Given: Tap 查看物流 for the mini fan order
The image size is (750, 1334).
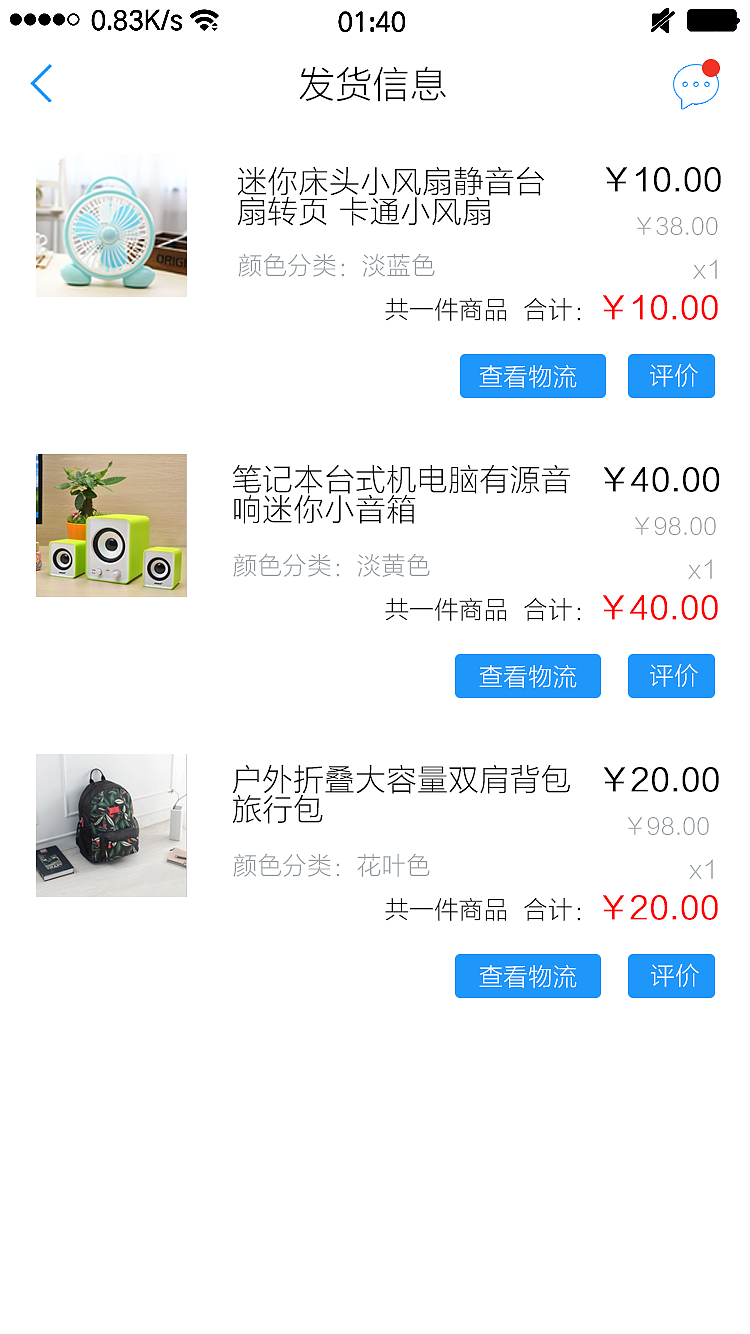Looking at the screenshot, I should (x=532, y=376).
